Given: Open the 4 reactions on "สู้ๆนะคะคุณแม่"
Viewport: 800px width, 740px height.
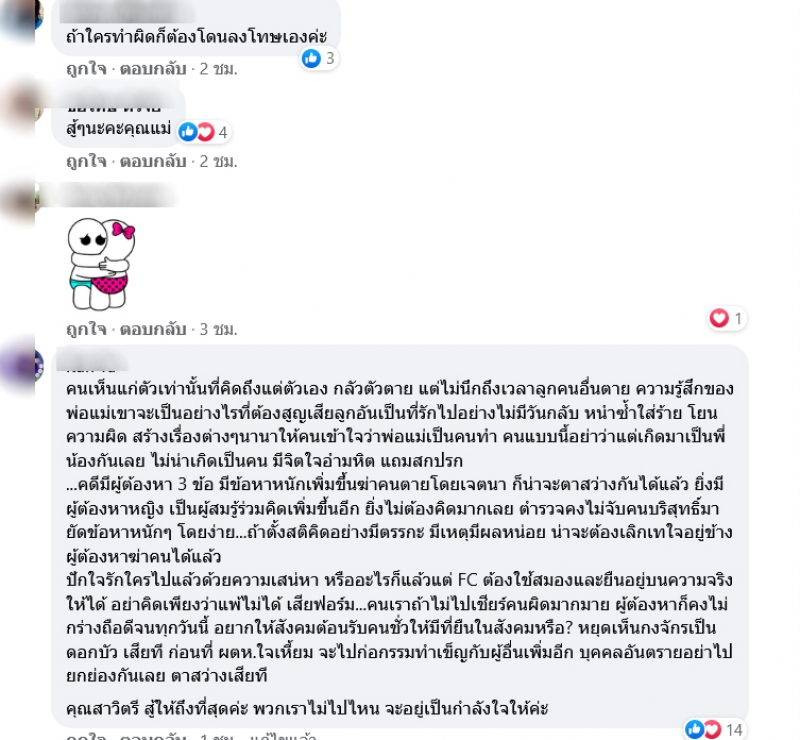Looking at the screenshot, I should click(204, 131).
